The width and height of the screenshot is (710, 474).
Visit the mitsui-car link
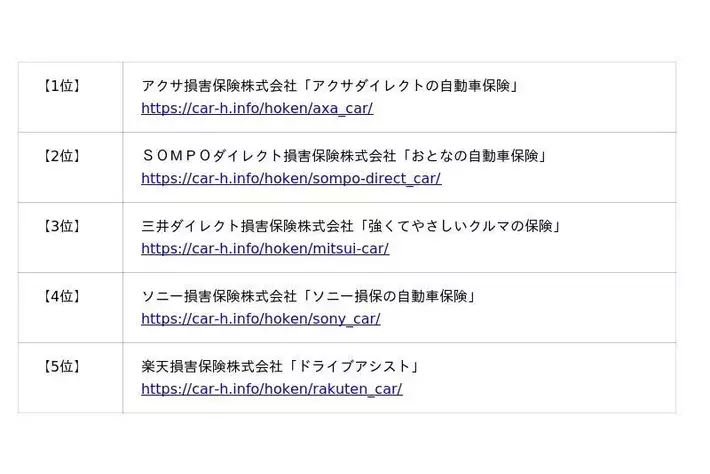coord(265,249)
